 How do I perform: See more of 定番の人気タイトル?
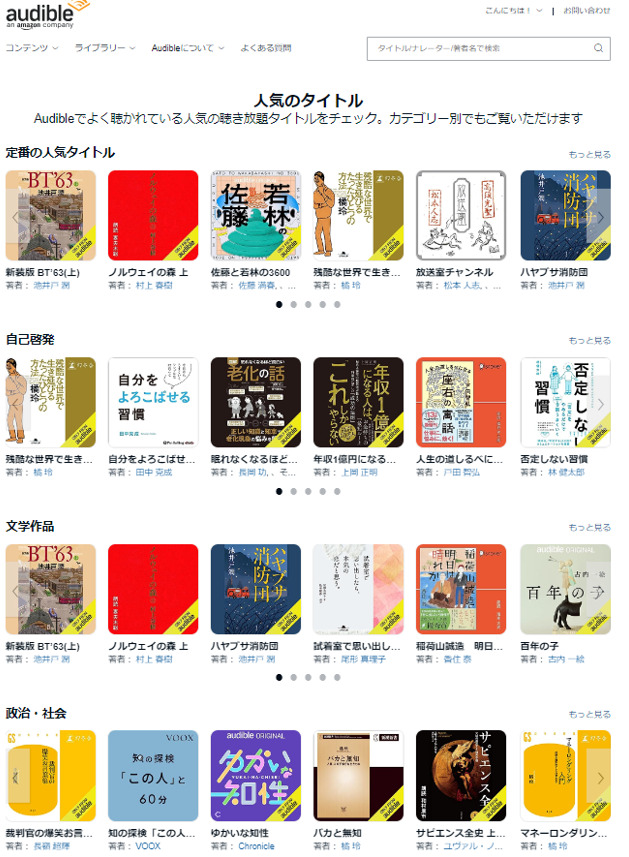pyautogui.click(x=589, y=154)
